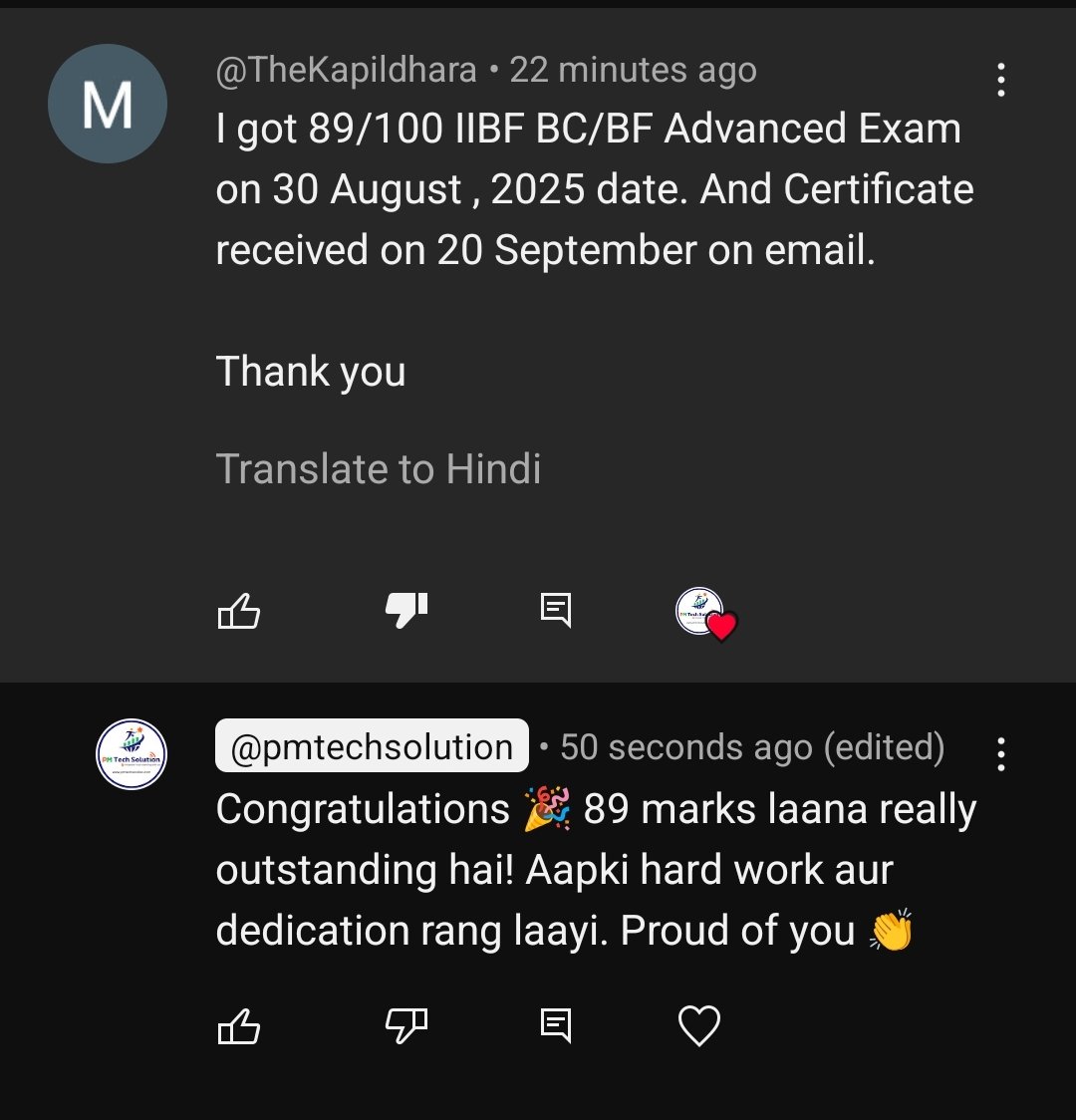The width and height of the screenshot is (1076, 1120).
Task: Like @pmtechsolution's reply with thumbs up
Action: click(x=239, y=1024)
